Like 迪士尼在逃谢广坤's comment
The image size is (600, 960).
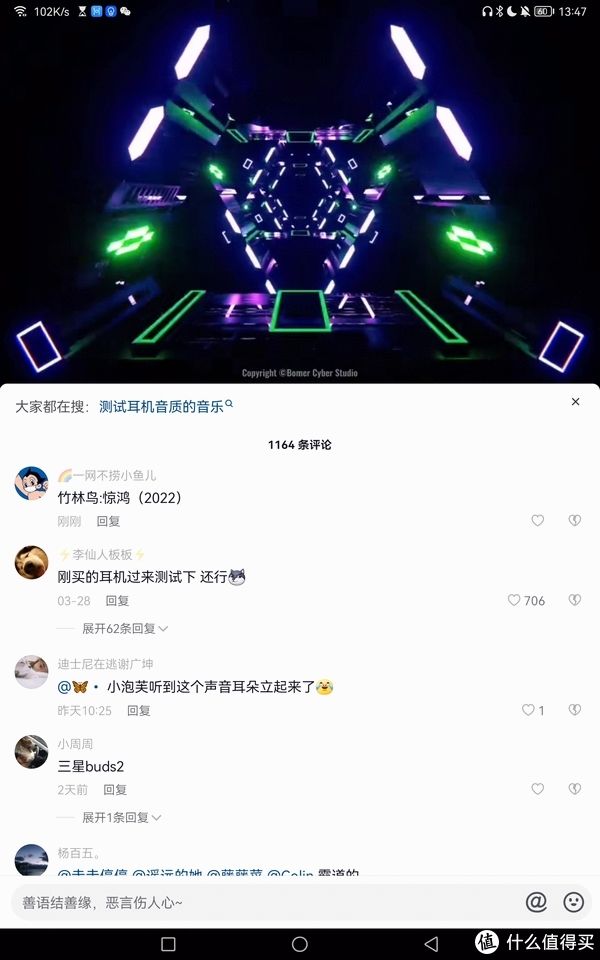(x=529, y=710)
